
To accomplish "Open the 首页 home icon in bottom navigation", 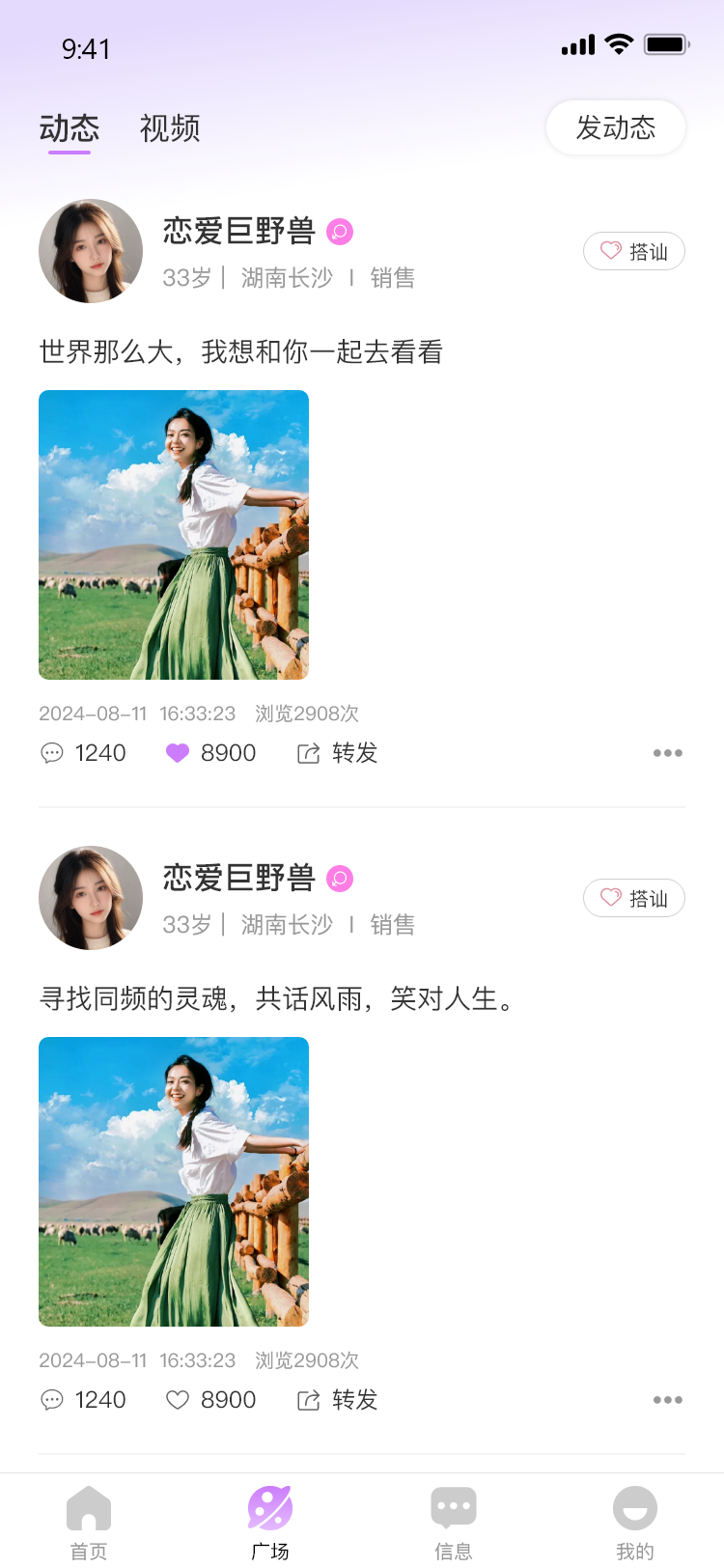I will pos(89,1507).
